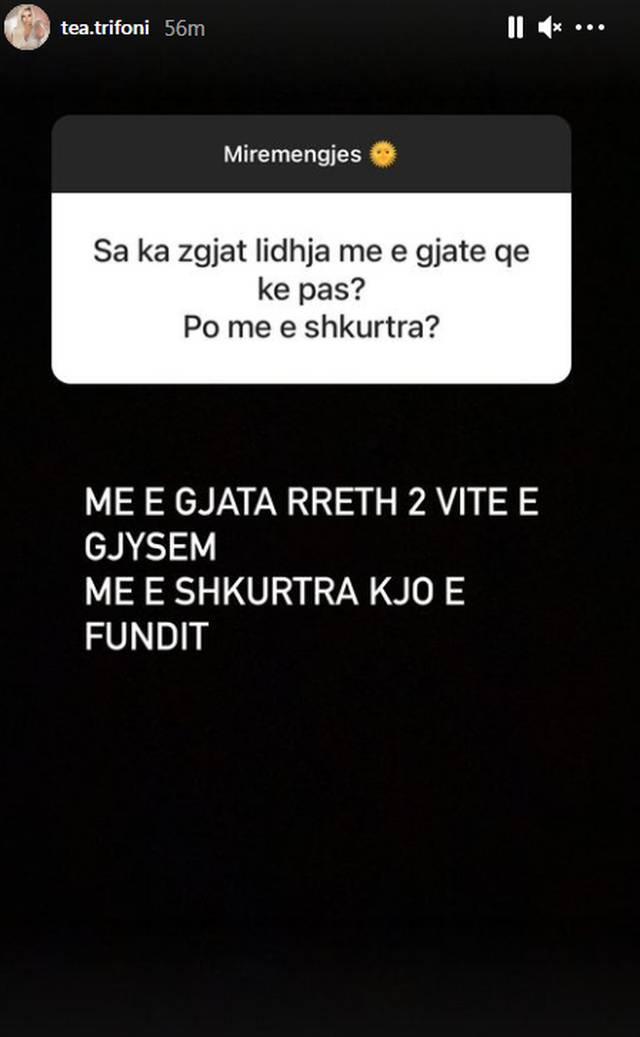
Task: Unmute the story sound
Action: click(x=549, y=28)
